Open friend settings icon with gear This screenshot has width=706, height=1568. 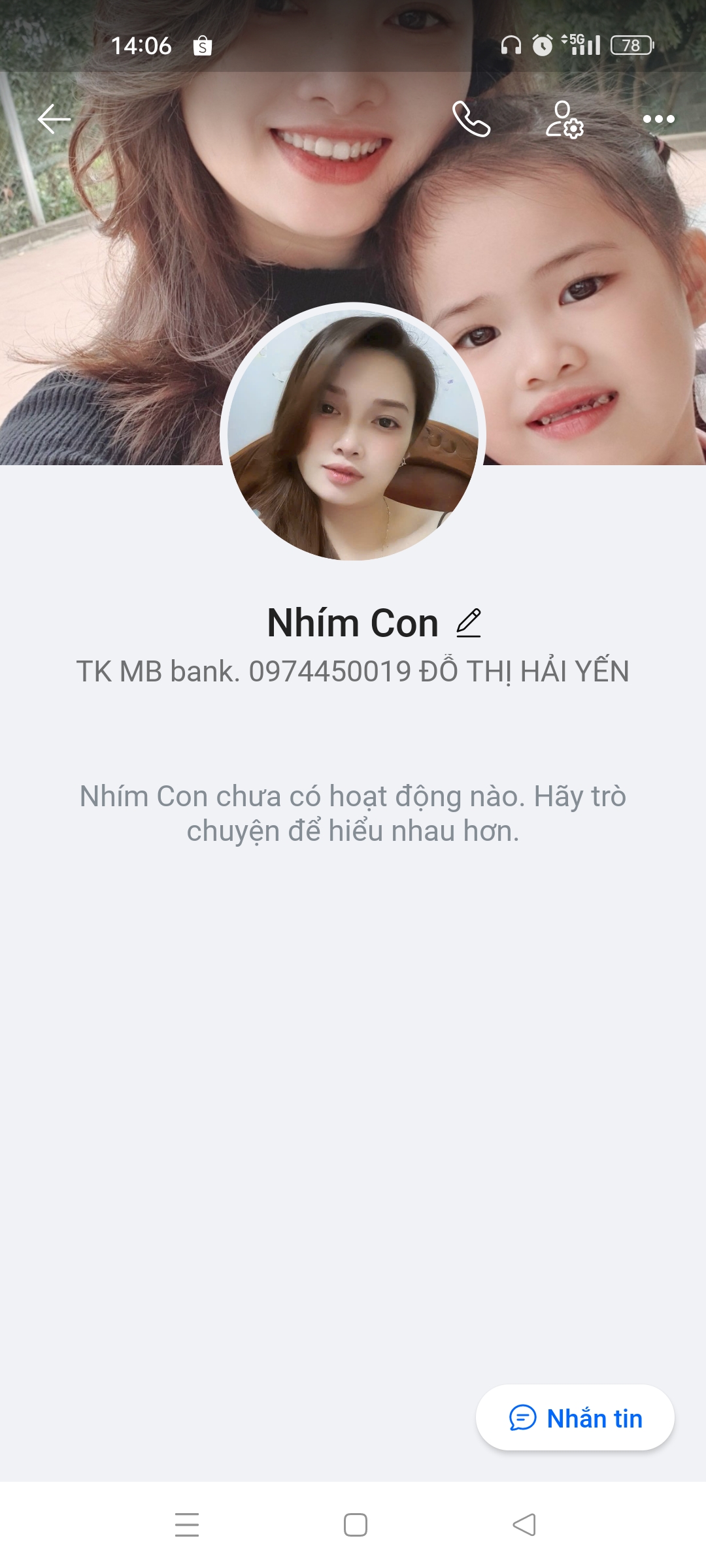[564, 120]
